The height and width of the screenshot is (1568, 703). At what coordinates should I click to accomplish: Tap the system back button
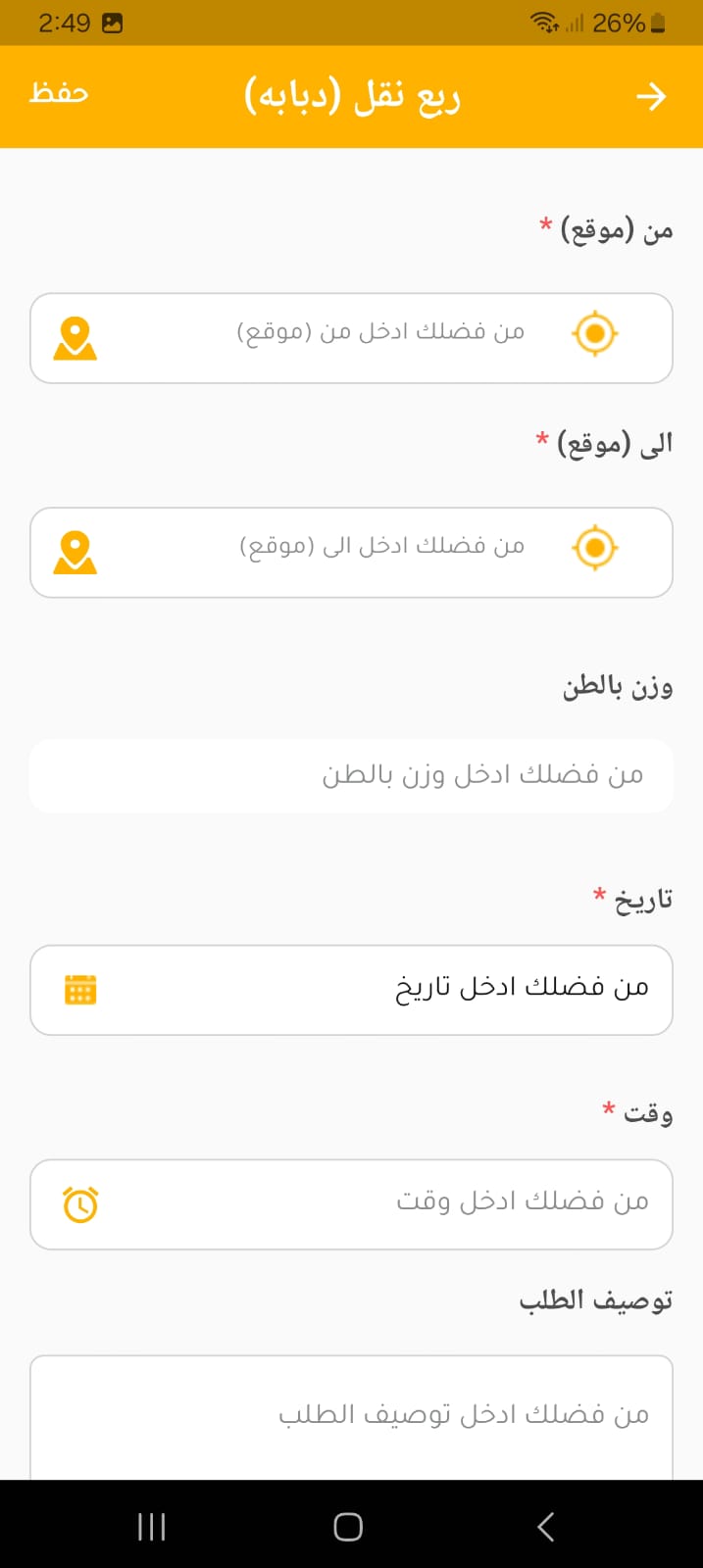coord(546,1526)
